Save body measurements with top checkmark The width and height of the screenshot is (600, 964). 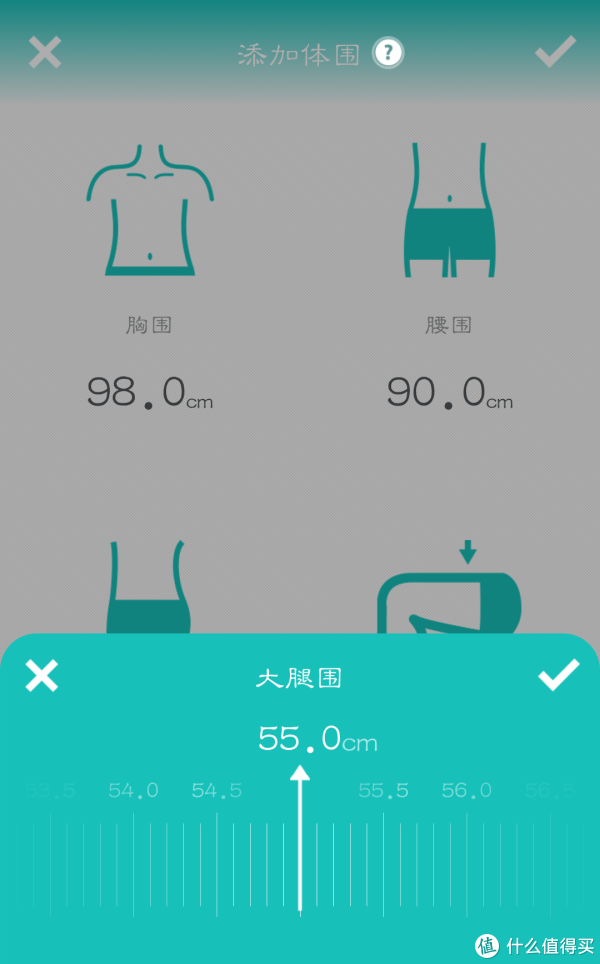pos(556,52)
